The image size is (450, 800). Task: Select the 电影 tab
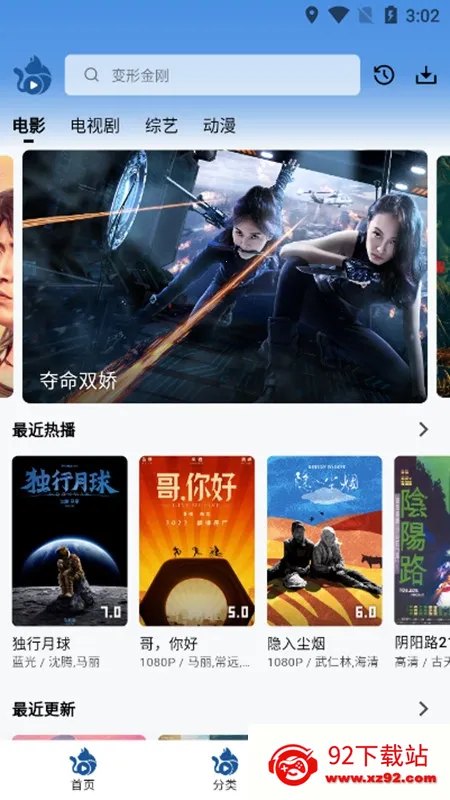point(29,126)
